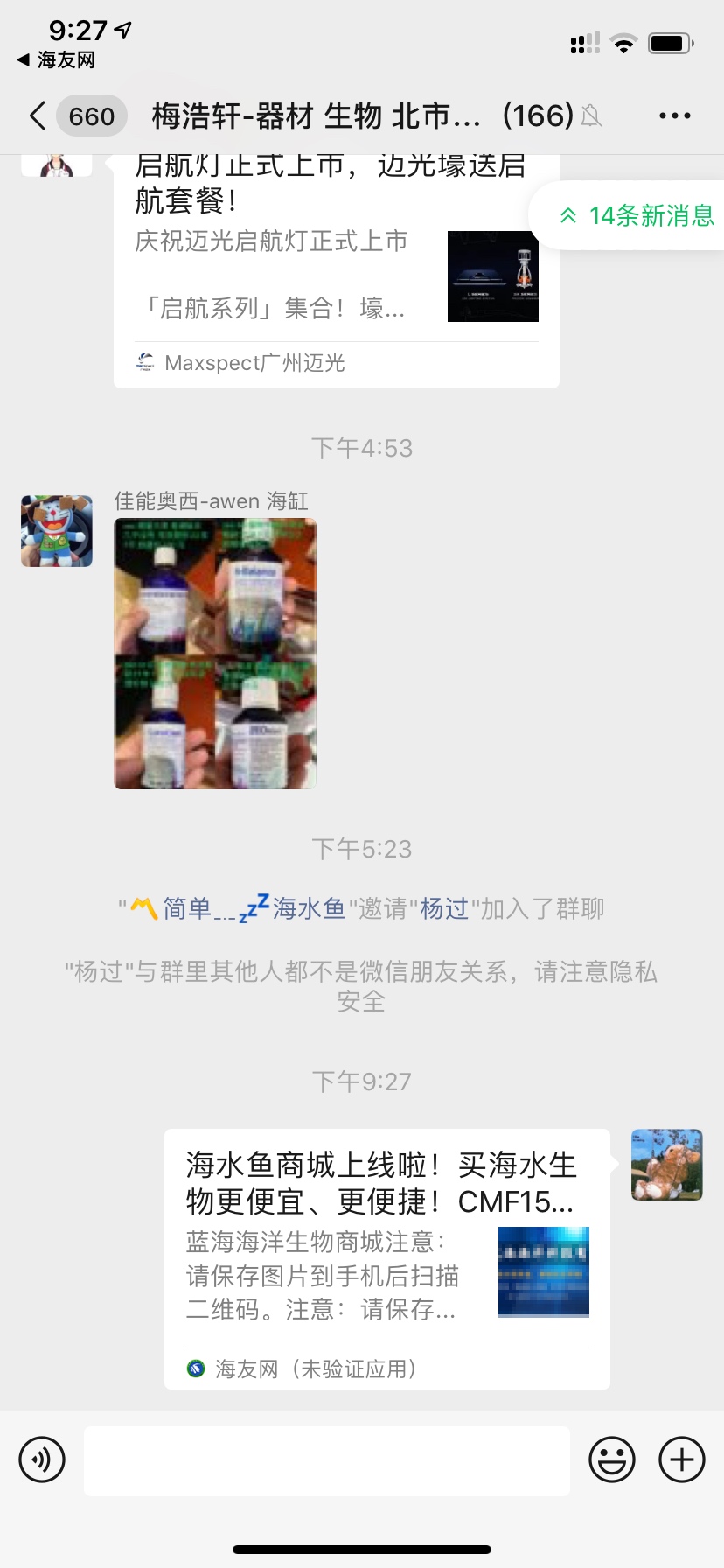The width and height of the screenshot is (724, 1568).
Task: Open 杨过's profile from the invite notice
Action: pyautogui.click(x=444, y=909)
